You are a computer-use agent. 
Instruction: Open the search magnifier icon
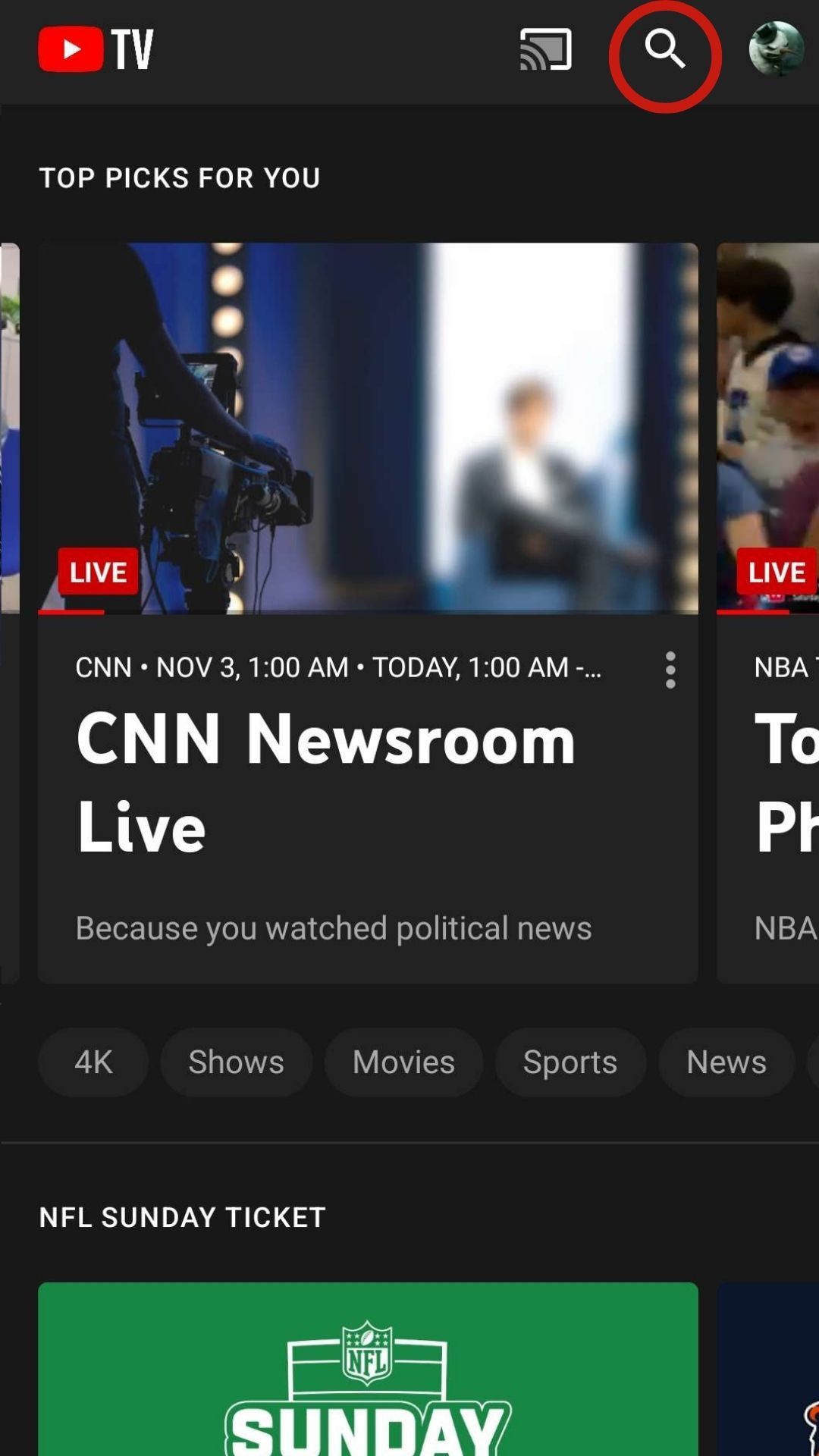point(665,50)
